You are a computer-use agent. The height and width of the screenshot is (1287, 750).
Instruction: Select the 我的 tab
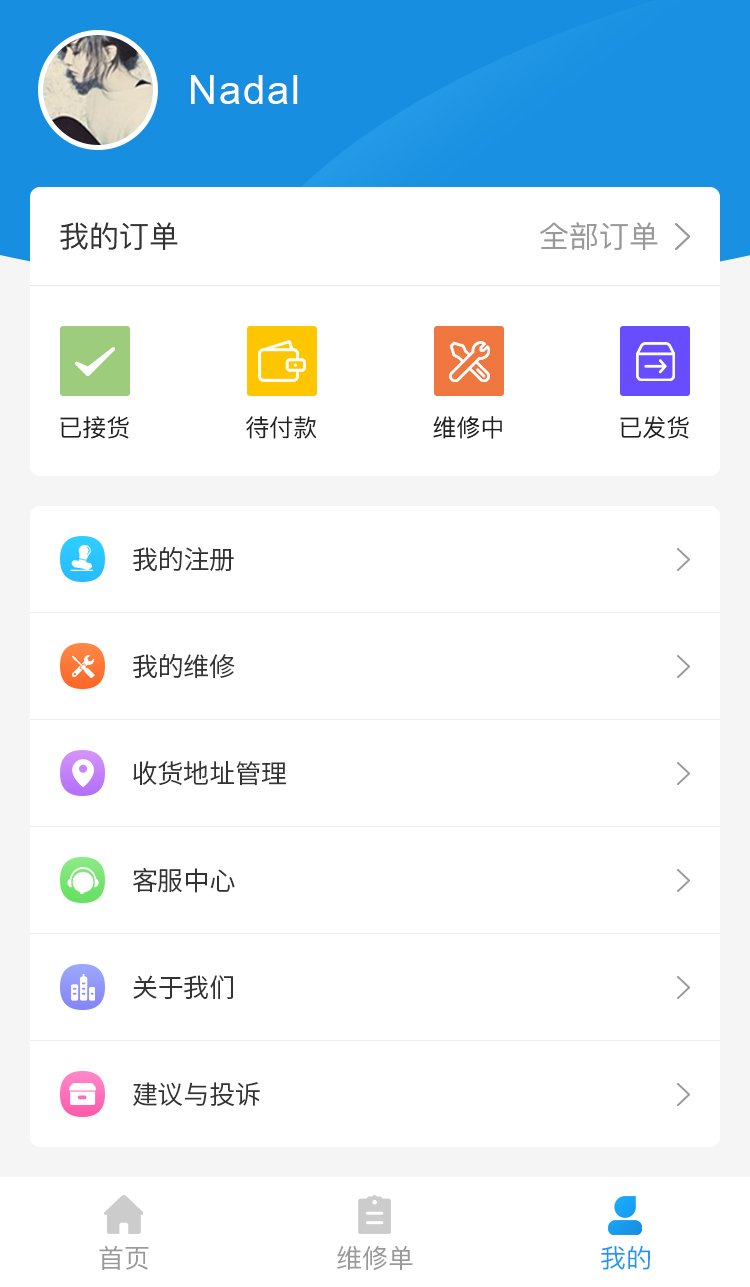click(625, 1232)
